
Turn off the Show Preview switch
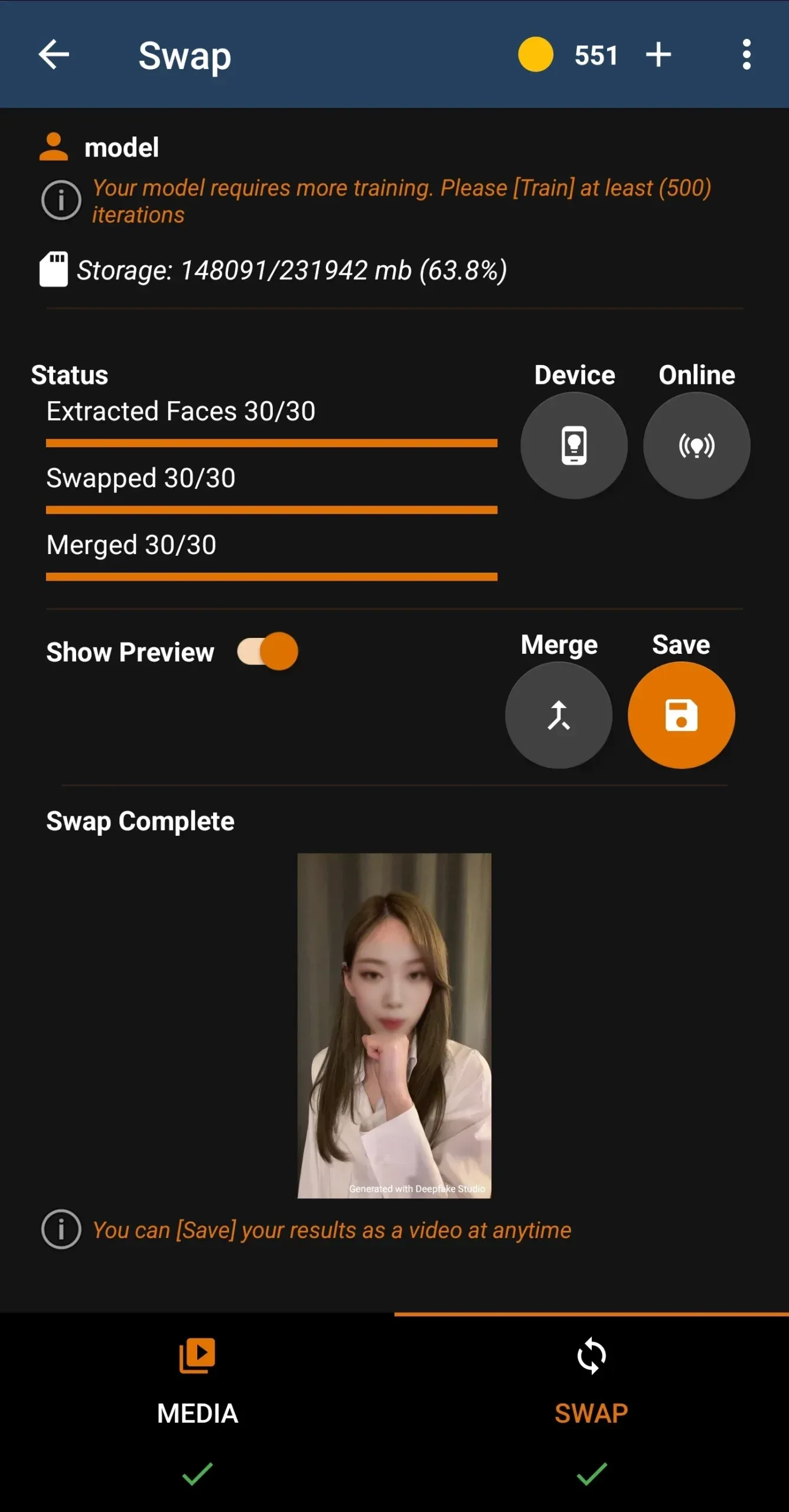click(x=268, y=651)
